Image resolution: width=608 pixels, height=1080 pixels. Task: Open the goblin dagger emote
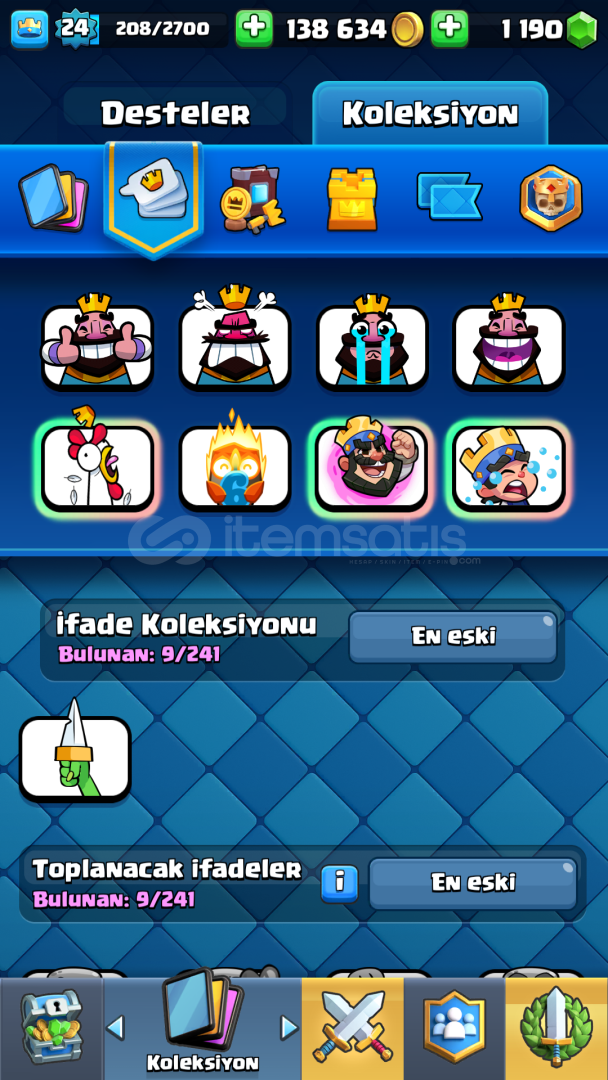pyautogui.click(x=75, y=754)
